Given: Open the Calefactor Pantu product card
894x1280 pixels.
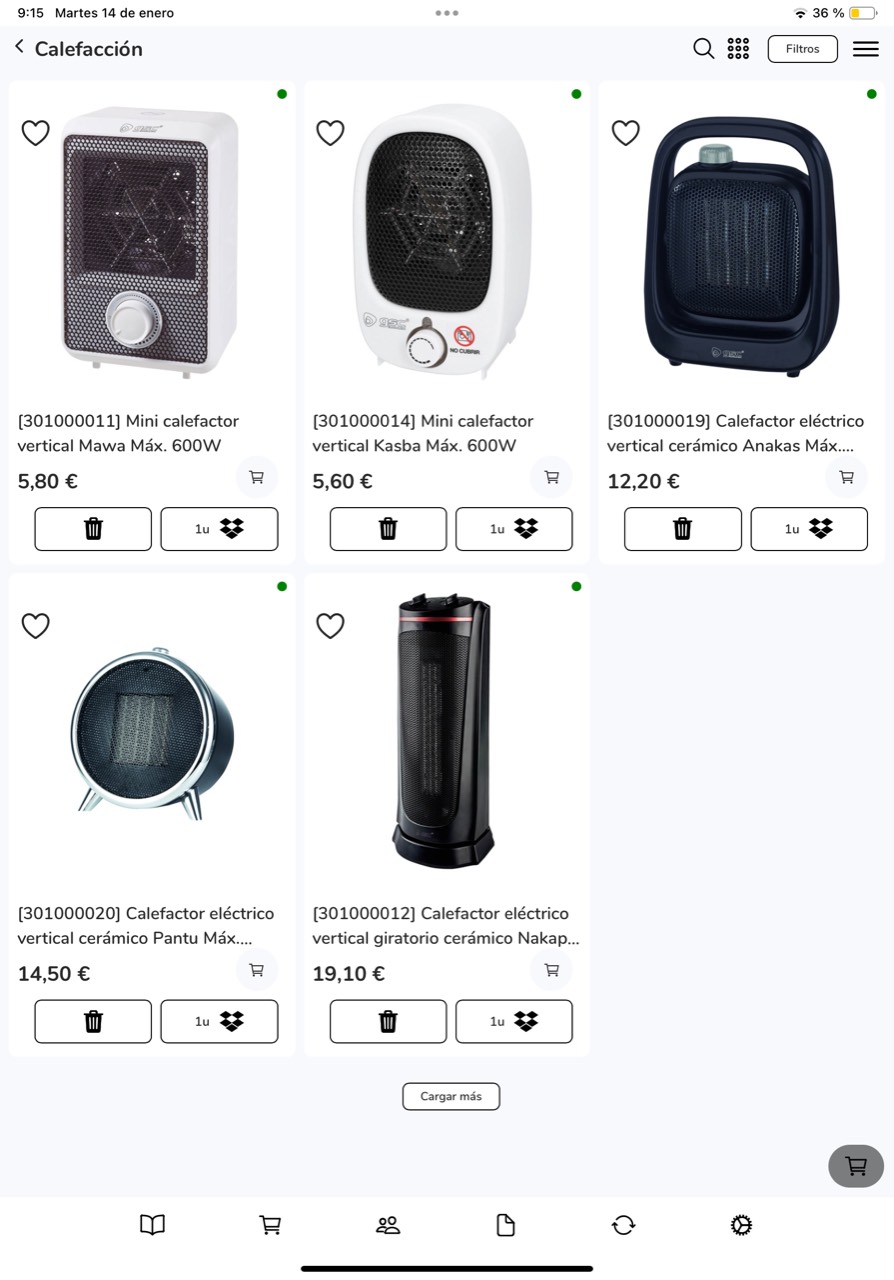Looking at the screenshot, I should tap(150, 740).
